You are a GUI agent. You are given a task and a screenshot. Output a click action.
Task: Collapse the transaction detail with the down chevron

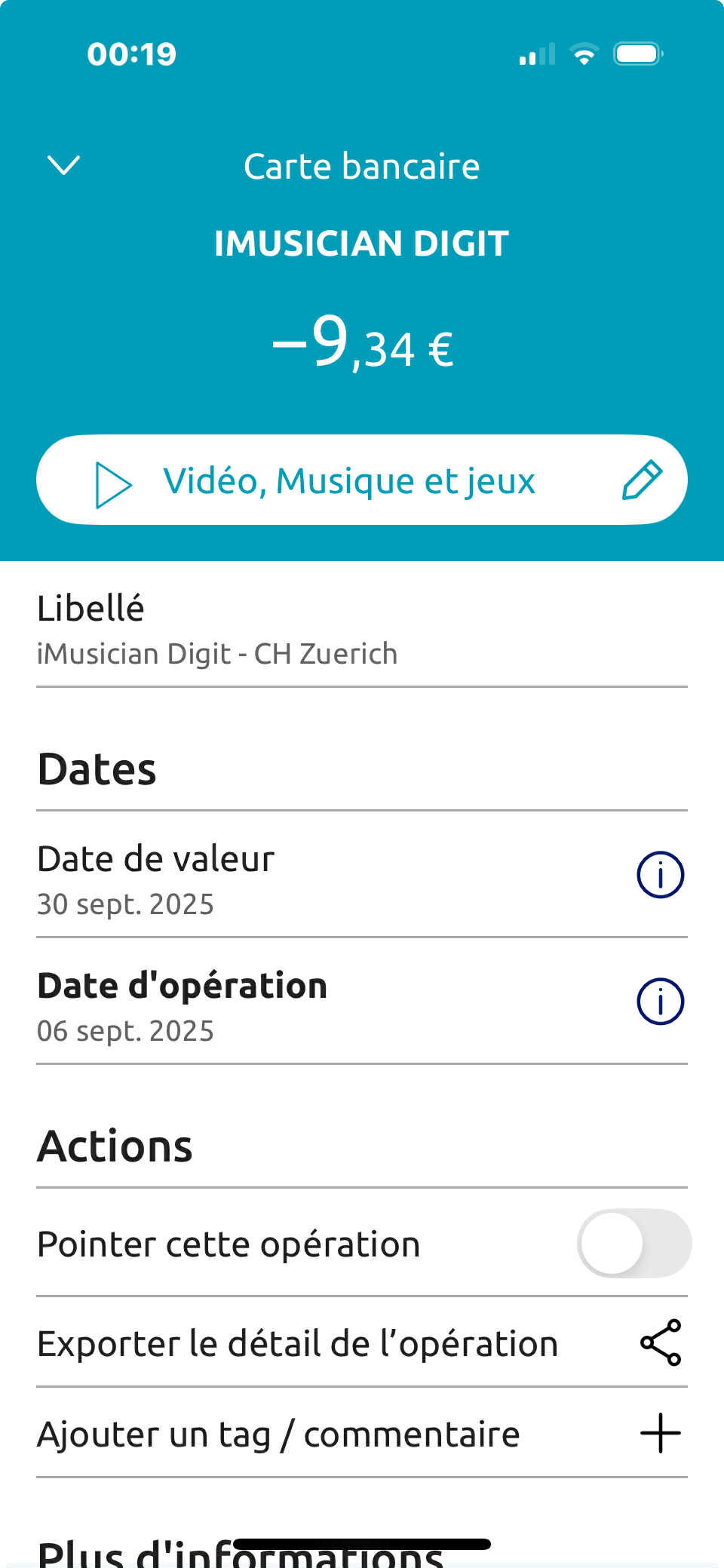tap(63, 165)
